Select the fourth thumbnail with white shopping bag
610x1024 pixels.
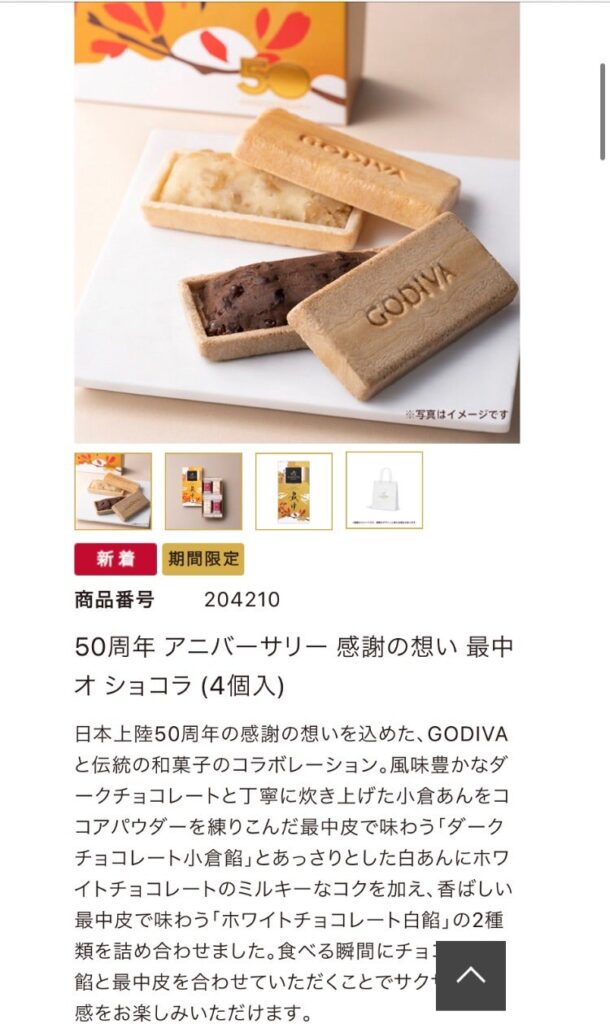384,491
